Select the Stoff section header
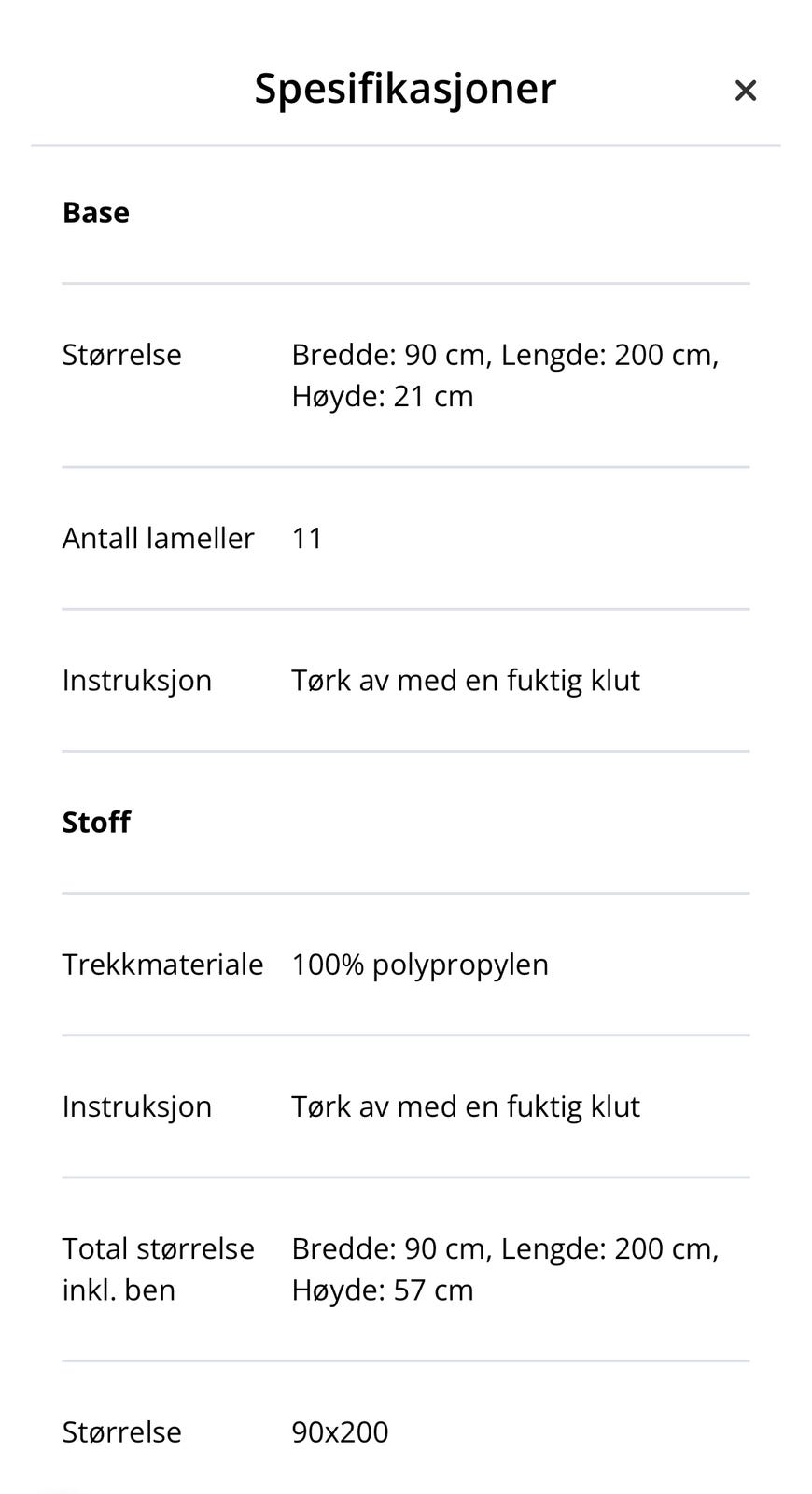 (x=96, y=822)
